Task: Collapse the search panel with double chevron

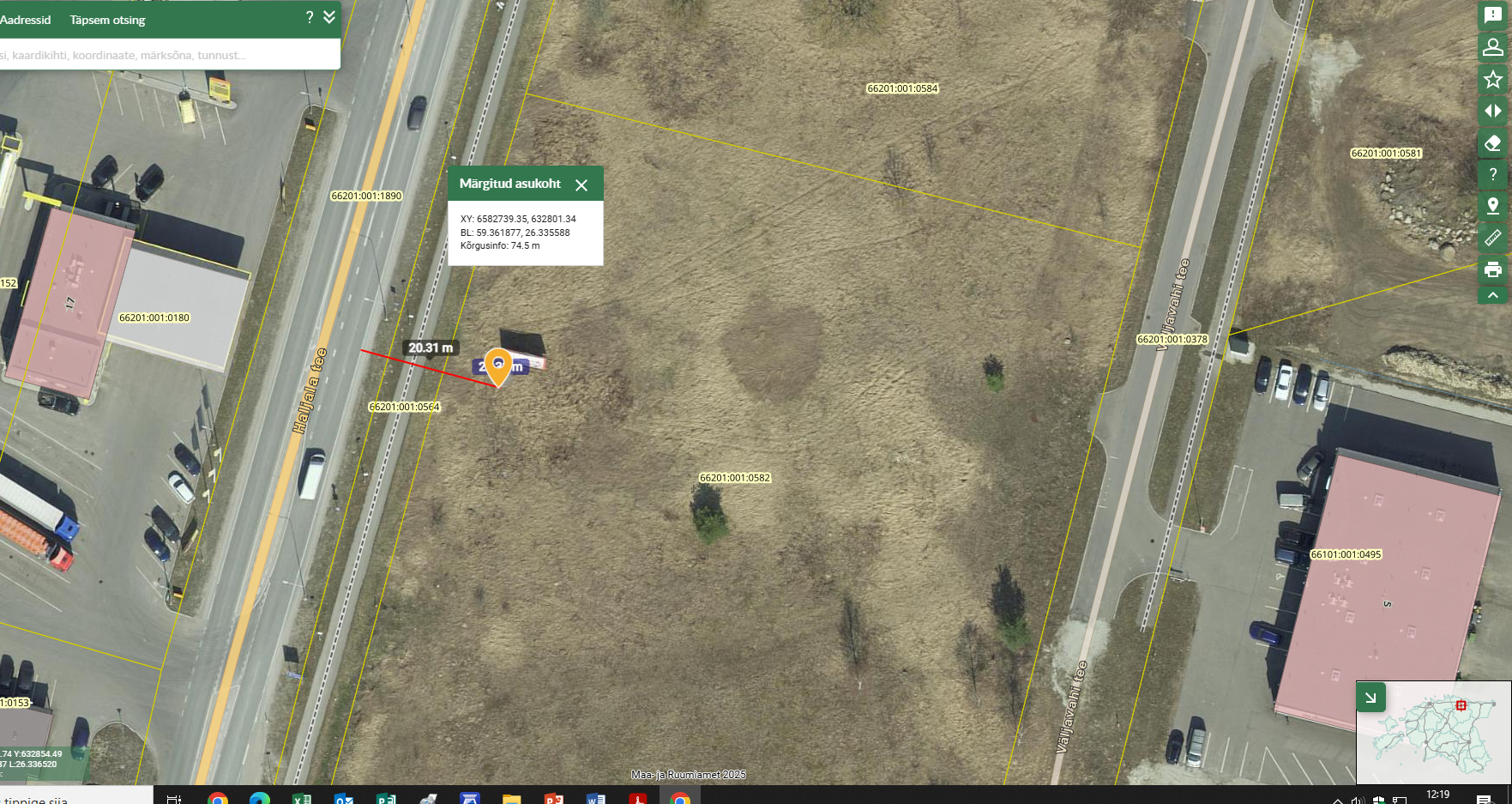Action: coord(329,17)
